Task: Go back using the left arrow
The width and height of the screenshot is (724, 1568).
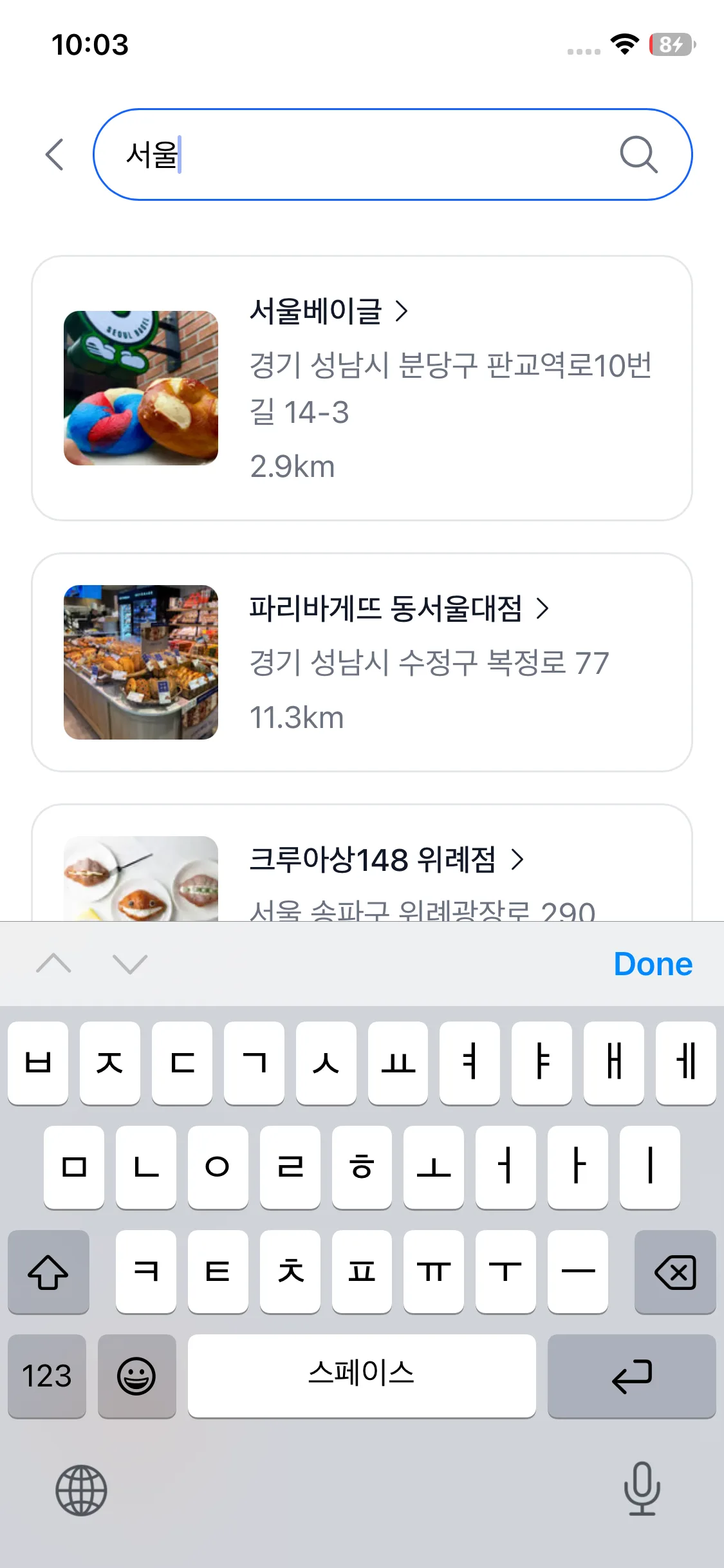Action: [x=55, y=154]
